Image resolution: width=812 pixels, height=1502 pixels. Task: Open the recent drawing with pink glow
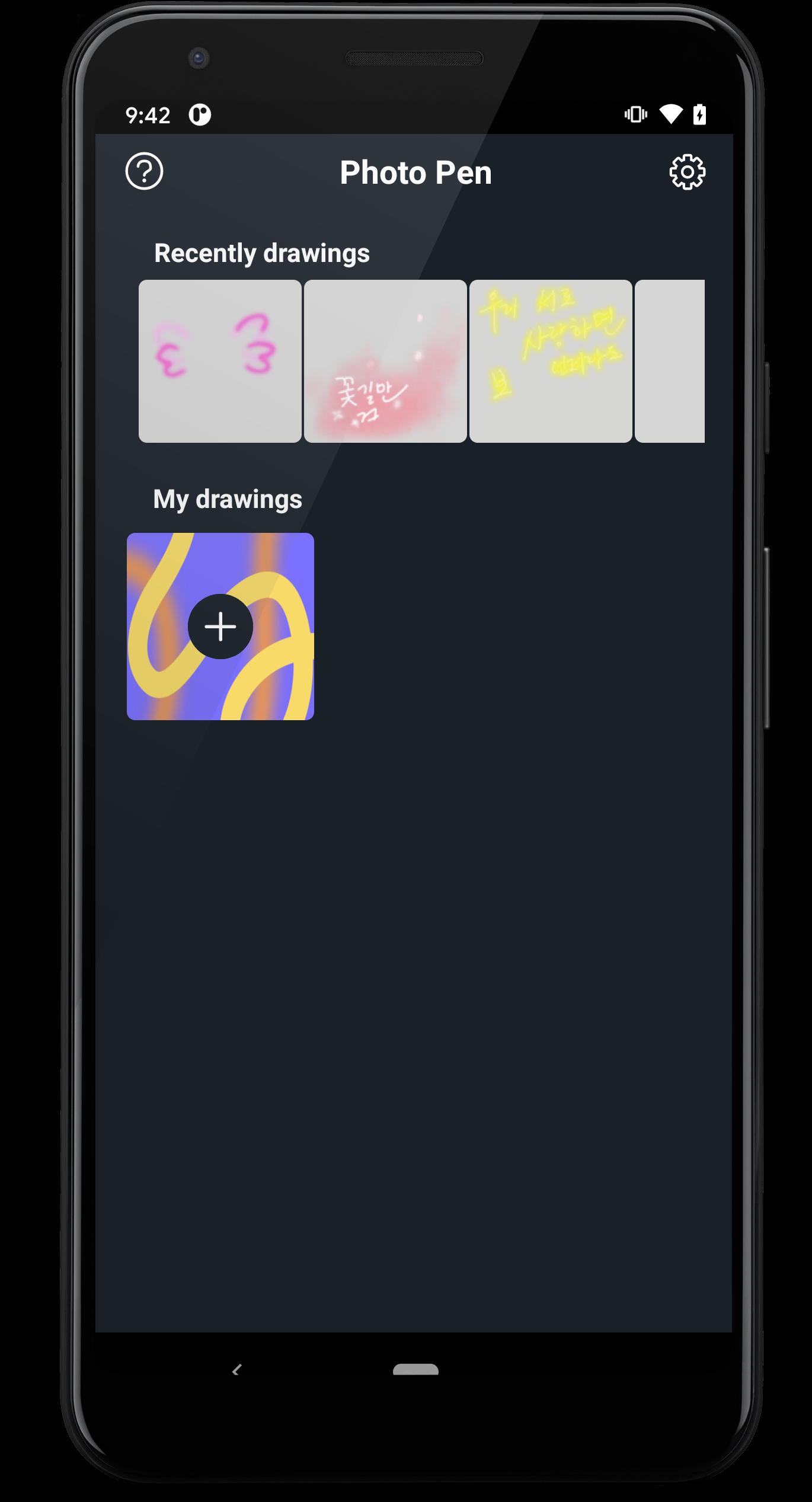(385, 361)
